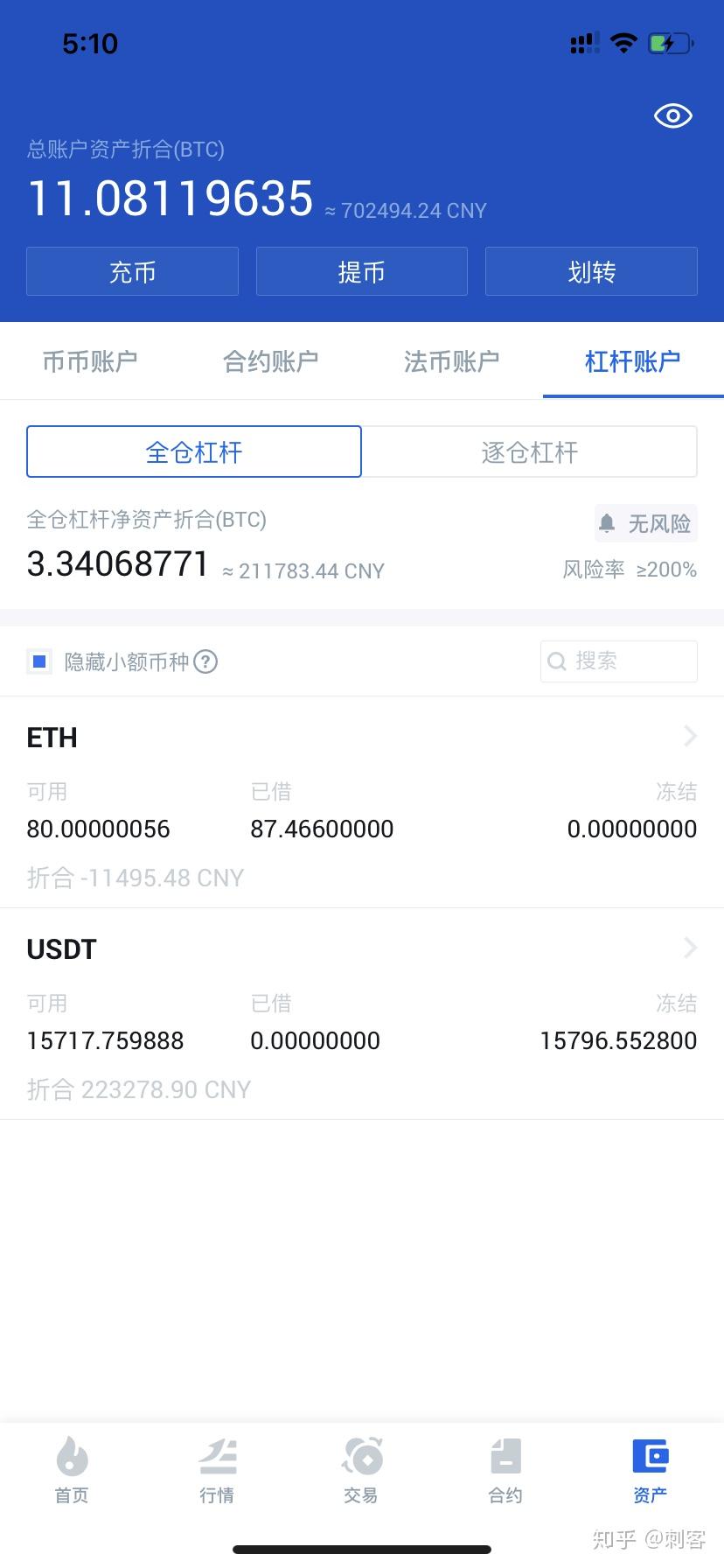Switch to the 币币账户 tab
724x1568 pixels.
90,360
